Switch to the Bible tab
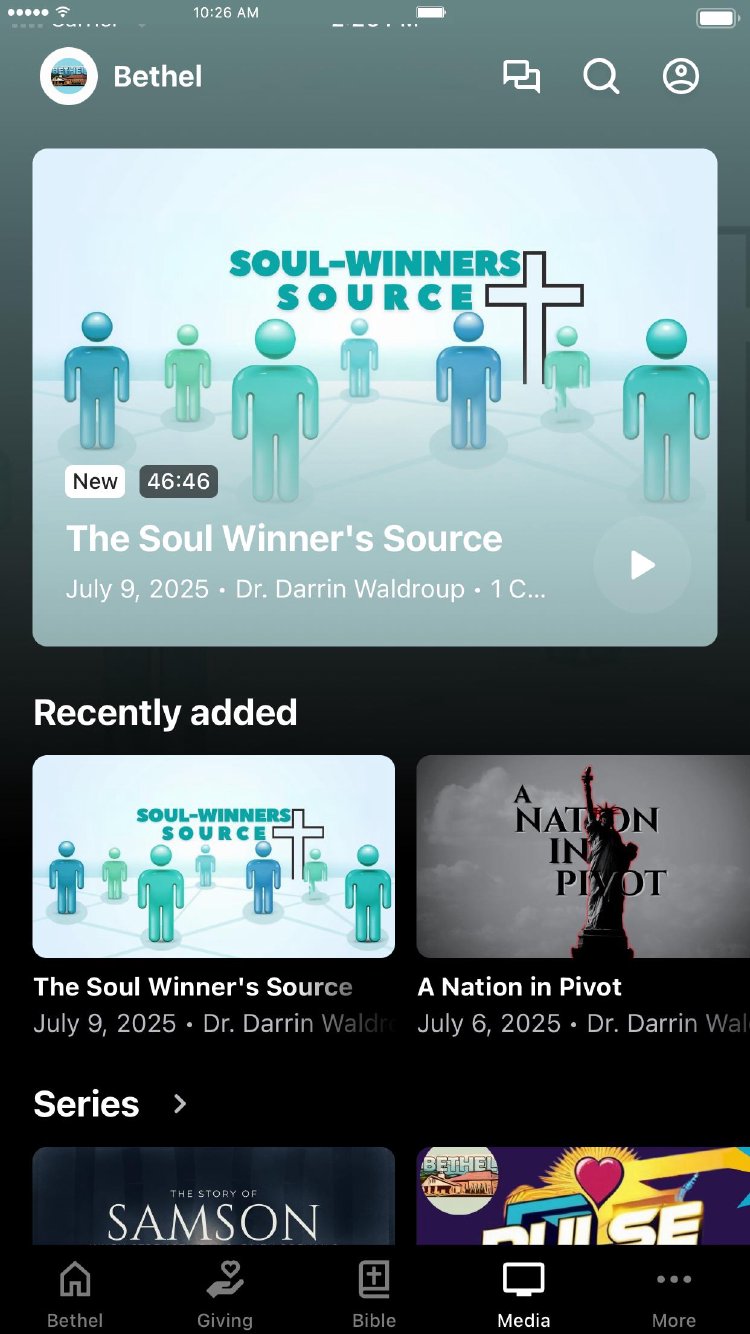The width and height of the screenshot is (750, 1334). tap(374, 1294)
